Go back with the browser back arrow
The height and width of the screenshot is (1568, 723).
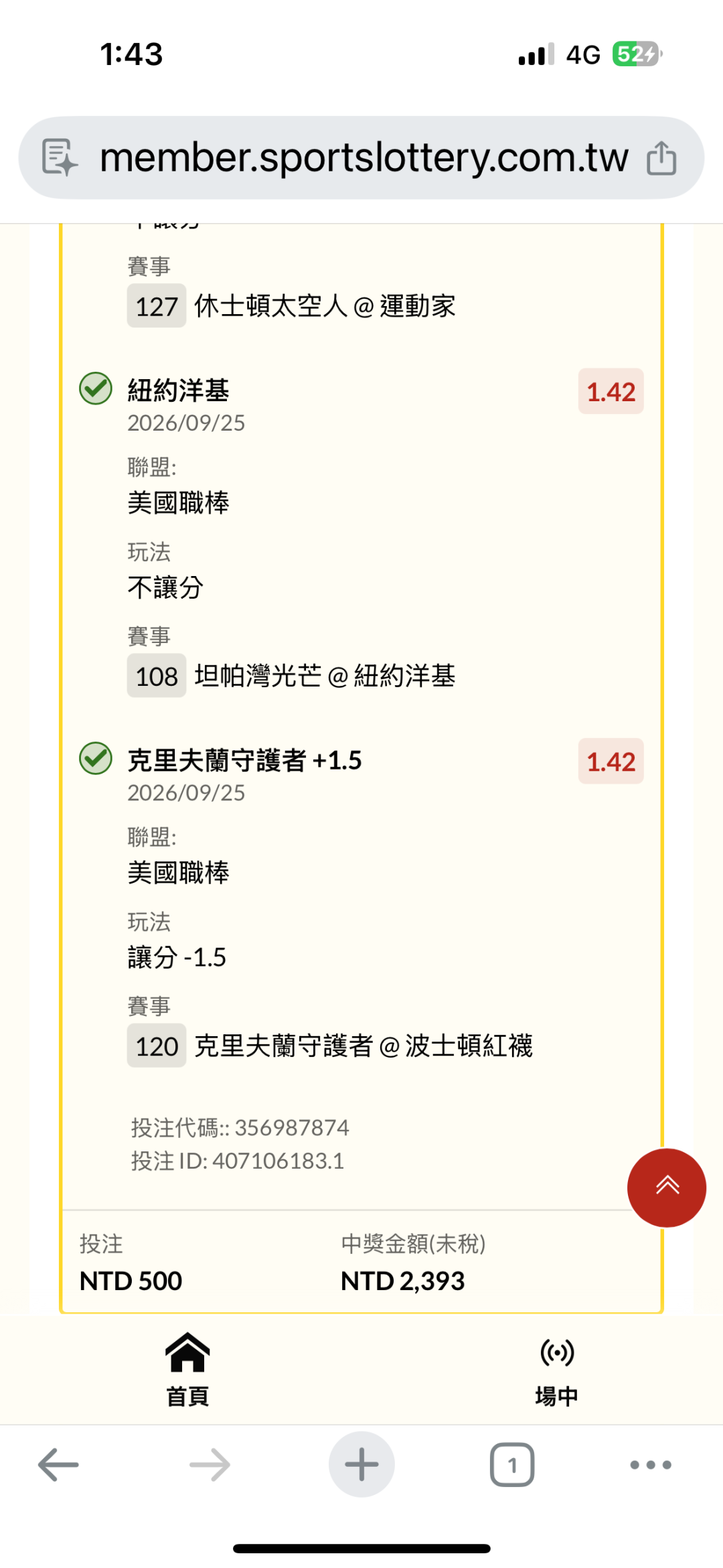[x=58, y=1465]
